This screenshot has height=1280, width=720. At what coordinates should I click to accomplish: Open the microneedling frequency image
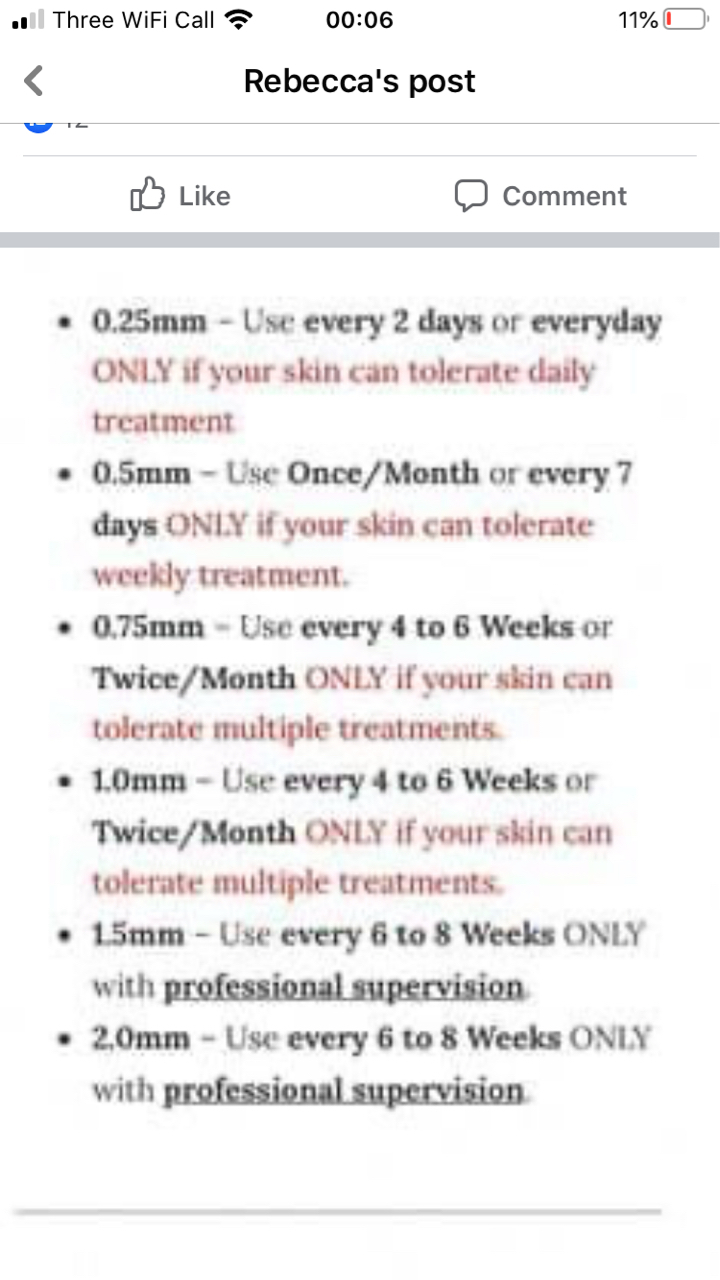360,700
